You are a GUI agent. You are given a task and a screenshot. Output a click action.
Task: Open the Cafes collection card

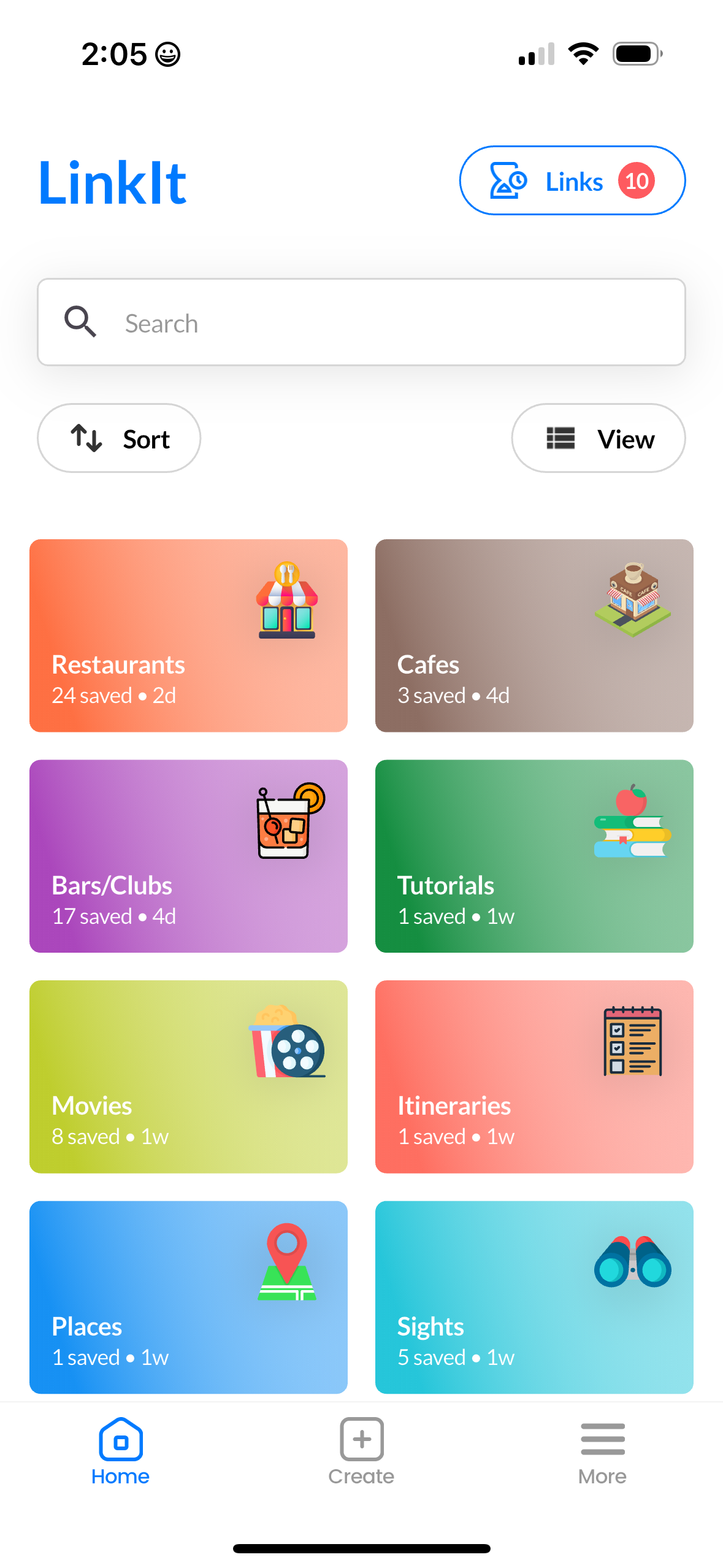(x=534, y=635)
